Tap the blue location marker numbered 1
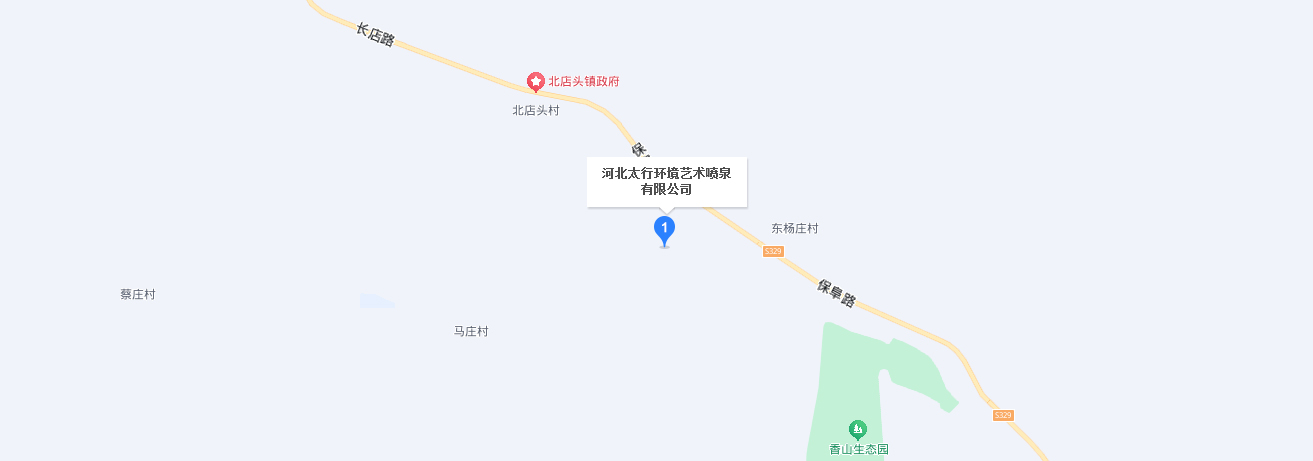Viewport: 1313px width, 461px height. tap(664, 229)
